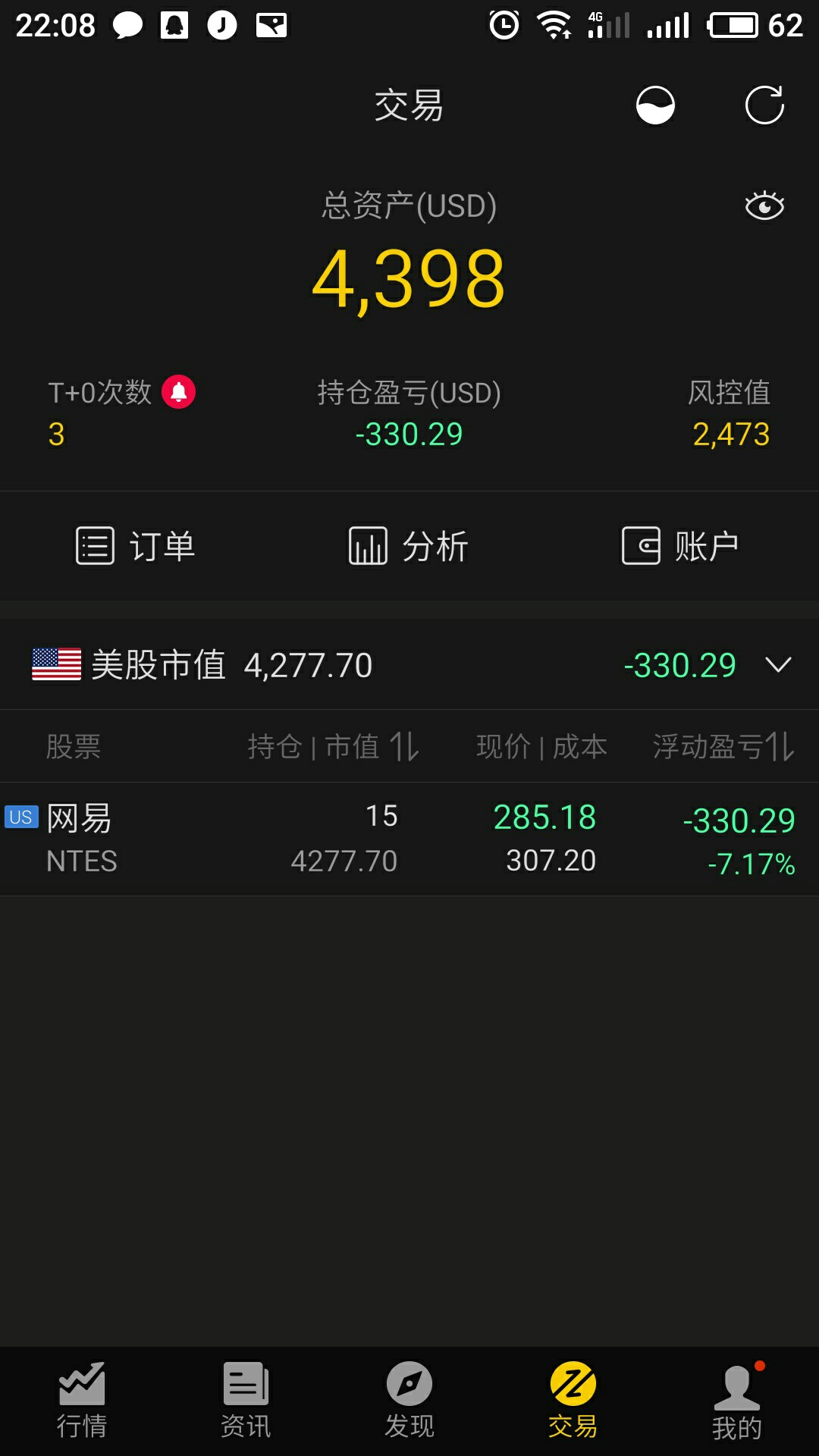Collapse the 美股市值 section
The image size is (819, 1456).
778,665
